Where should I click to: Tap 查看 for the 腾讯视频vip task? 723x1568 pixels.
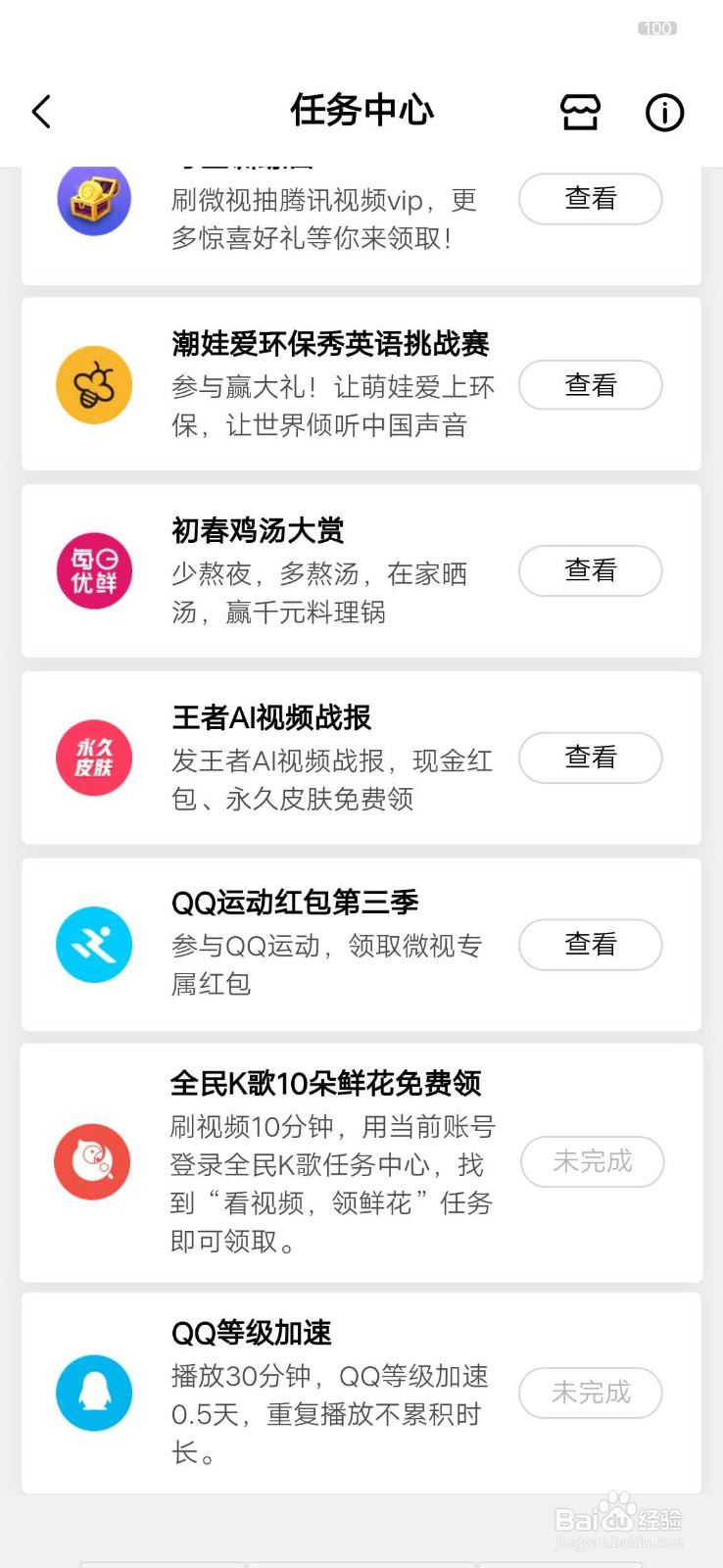click(591, 199)
